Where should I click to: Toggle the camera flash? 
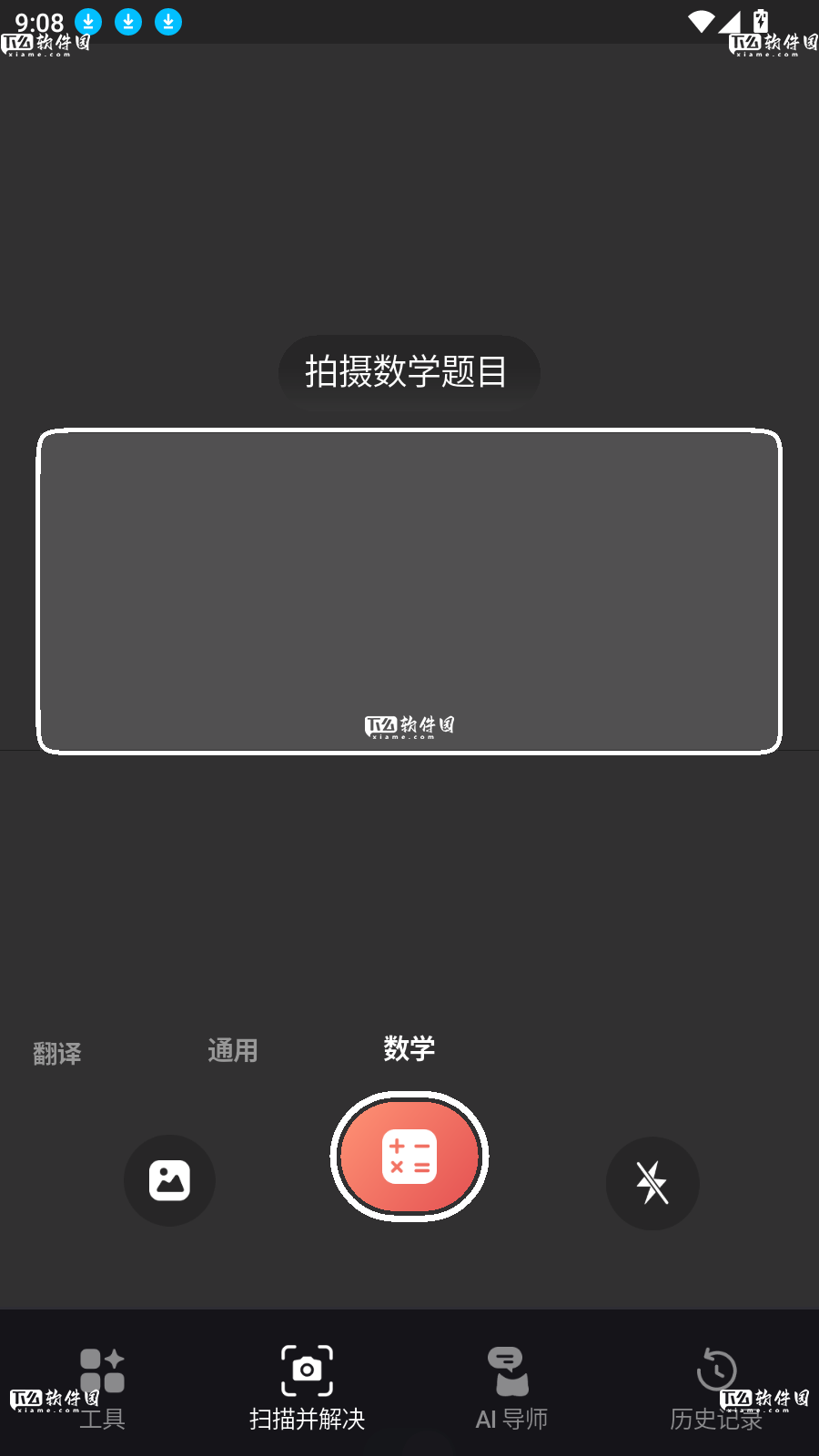point(652,1183)
